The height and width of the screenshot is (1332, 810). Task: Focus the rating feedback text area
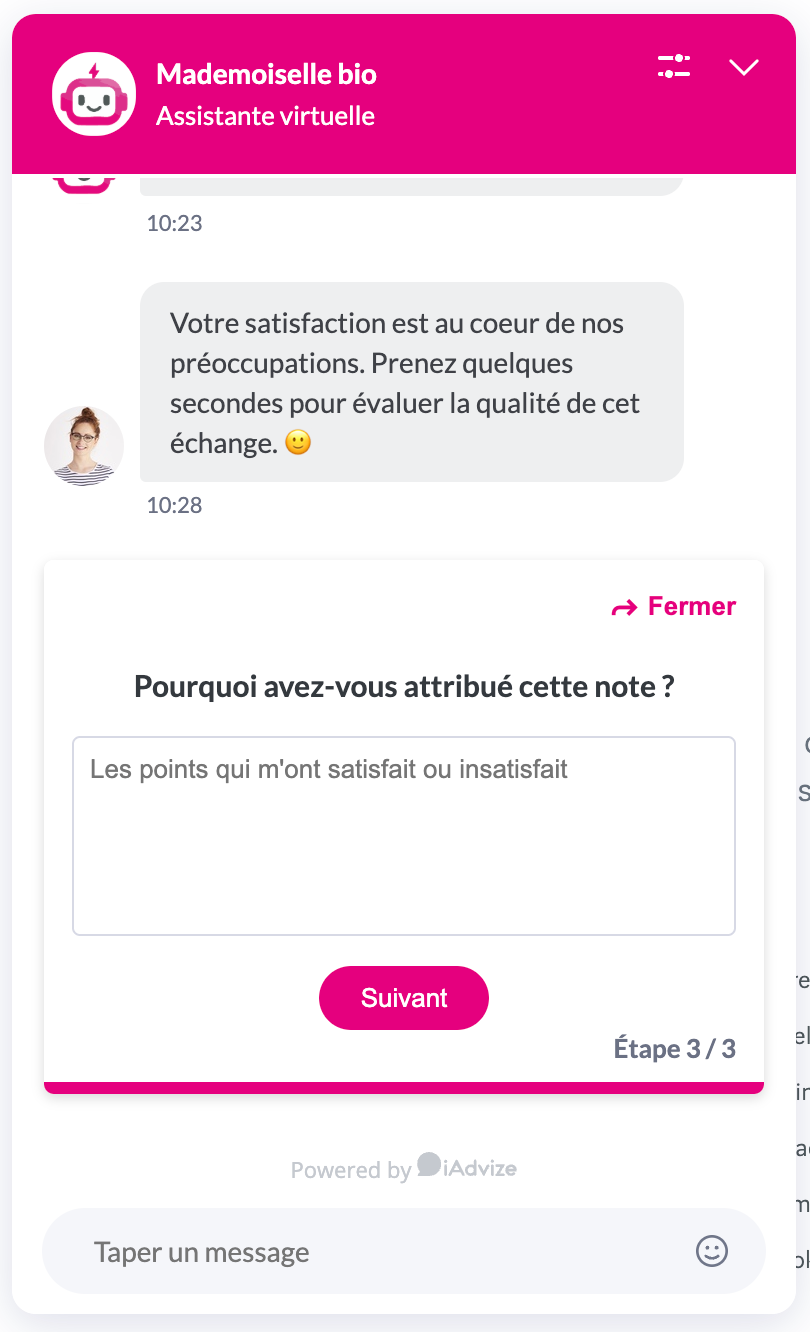tap(404, 836)
